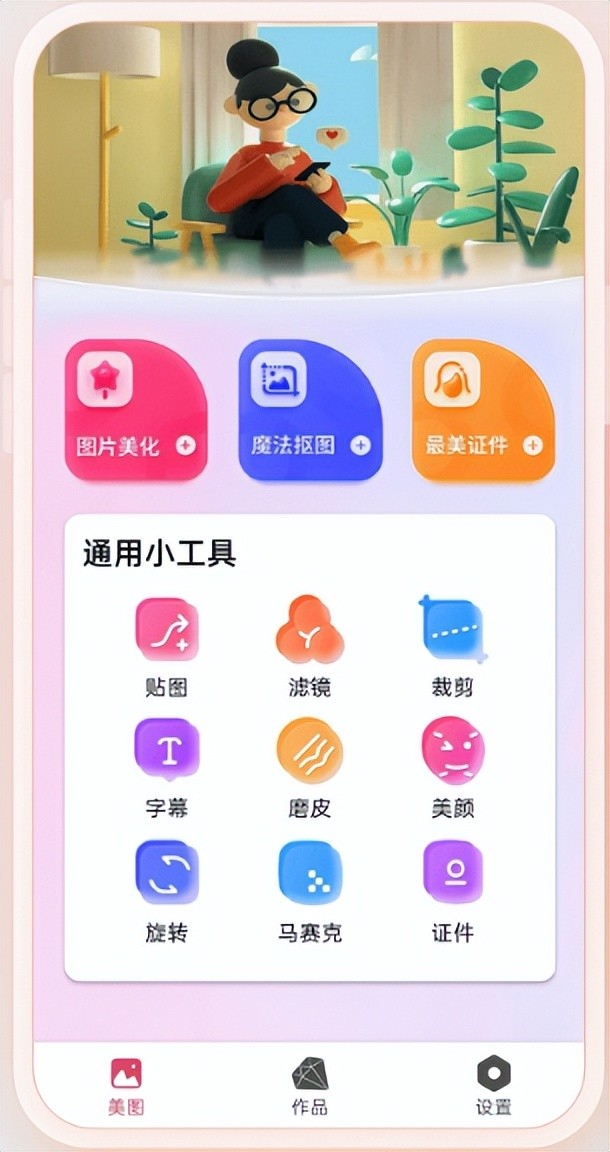Launch the 魔法抠图 magic cutout feature
The image size is (610, 1152).
(x=310, y=410)
